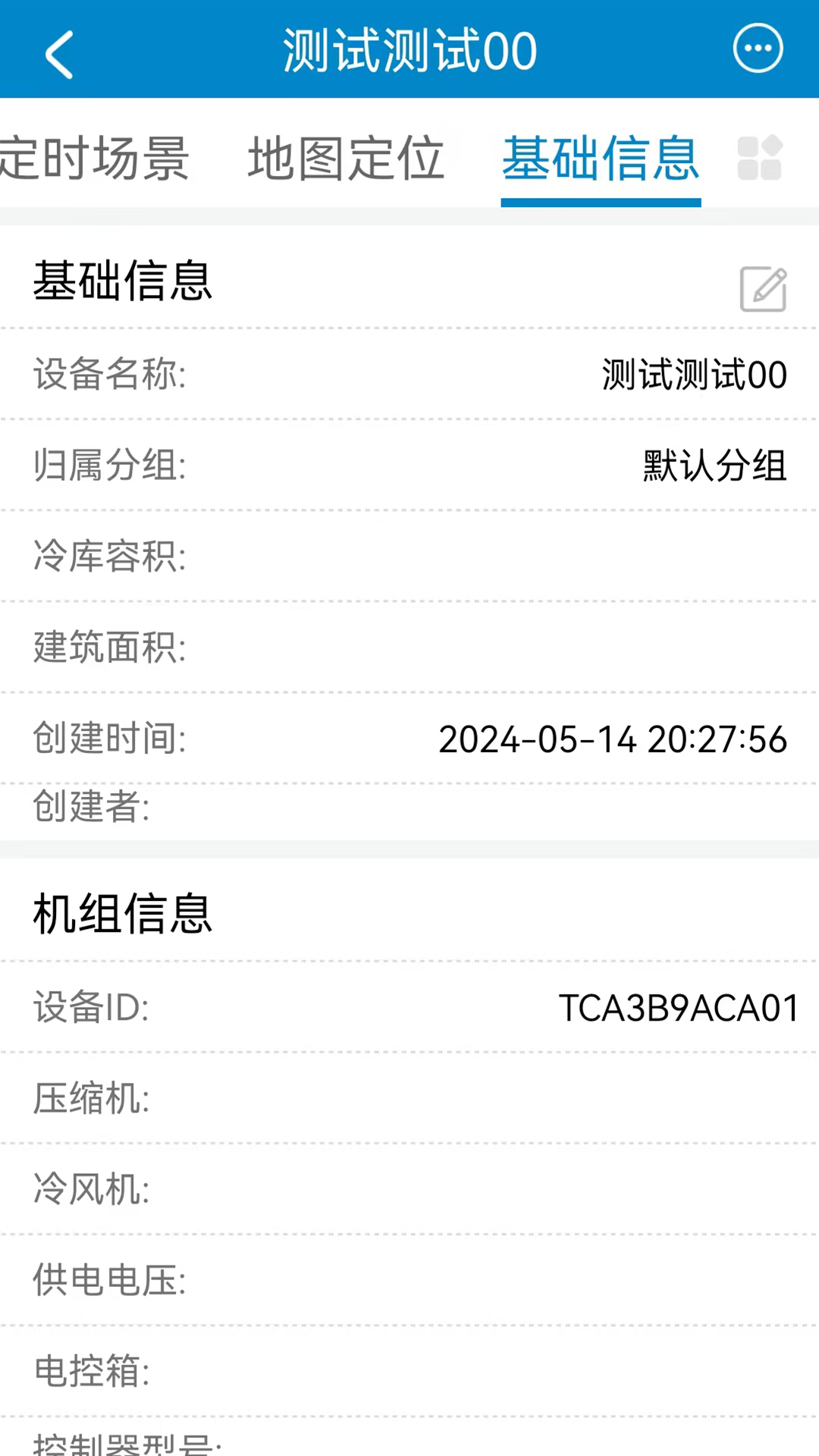Open the more options menu
This screenshot has width=819, height=1456.
tap(758, 49)
